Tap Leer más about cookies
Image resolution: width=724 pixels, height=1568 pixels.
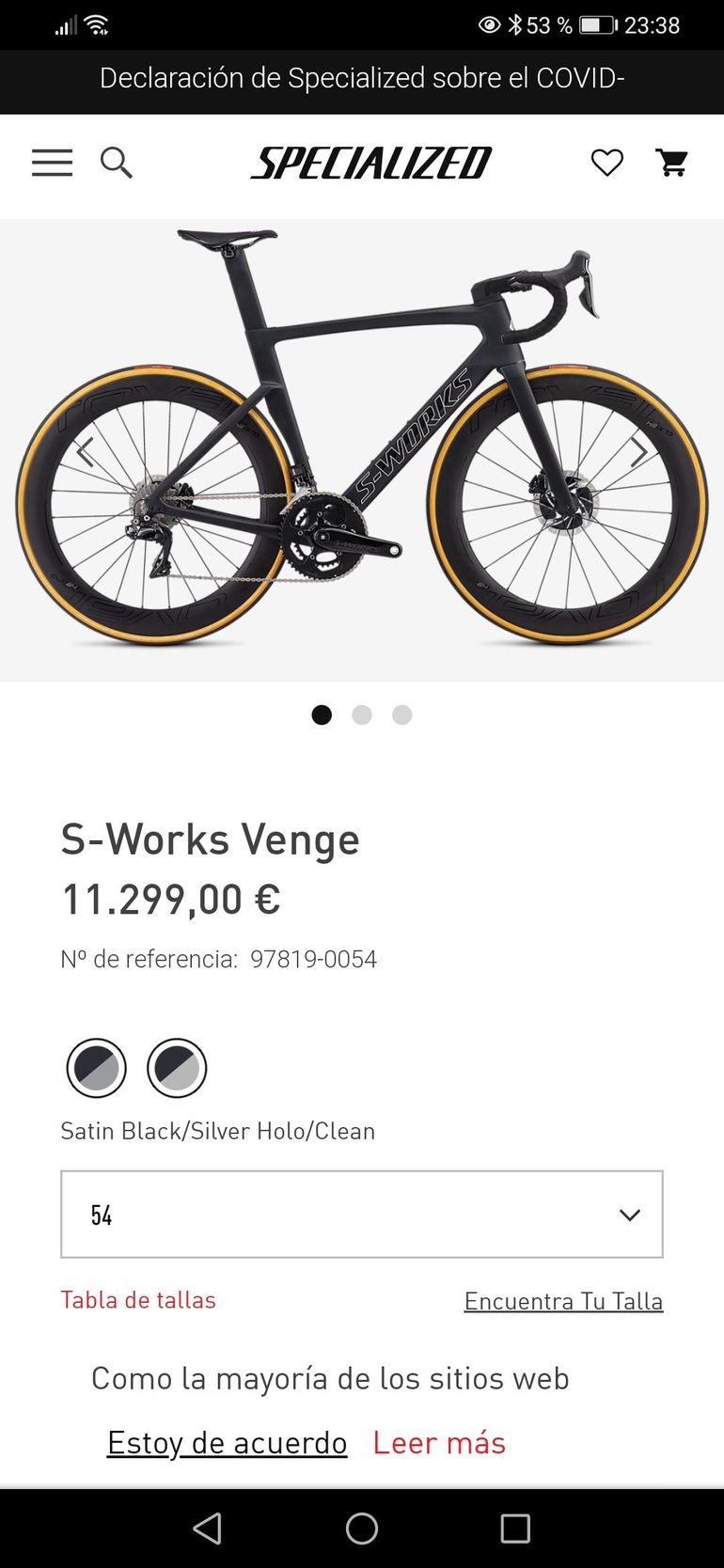coord(439,1442)
